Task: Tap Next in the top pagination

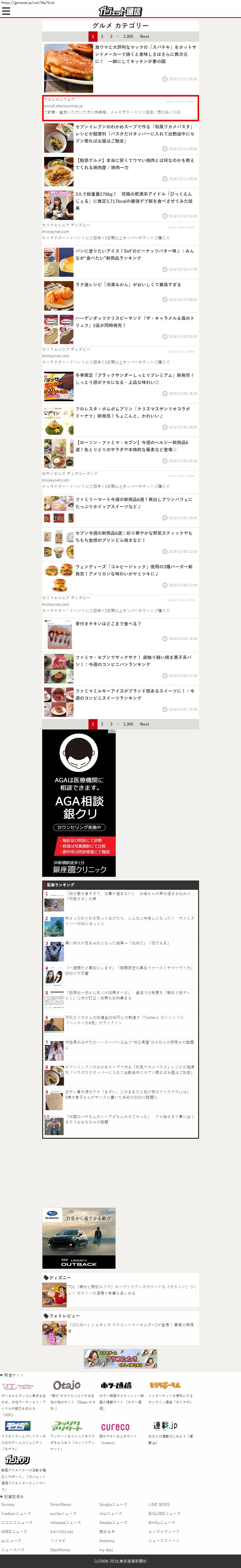Action: (x=144, y=37)
